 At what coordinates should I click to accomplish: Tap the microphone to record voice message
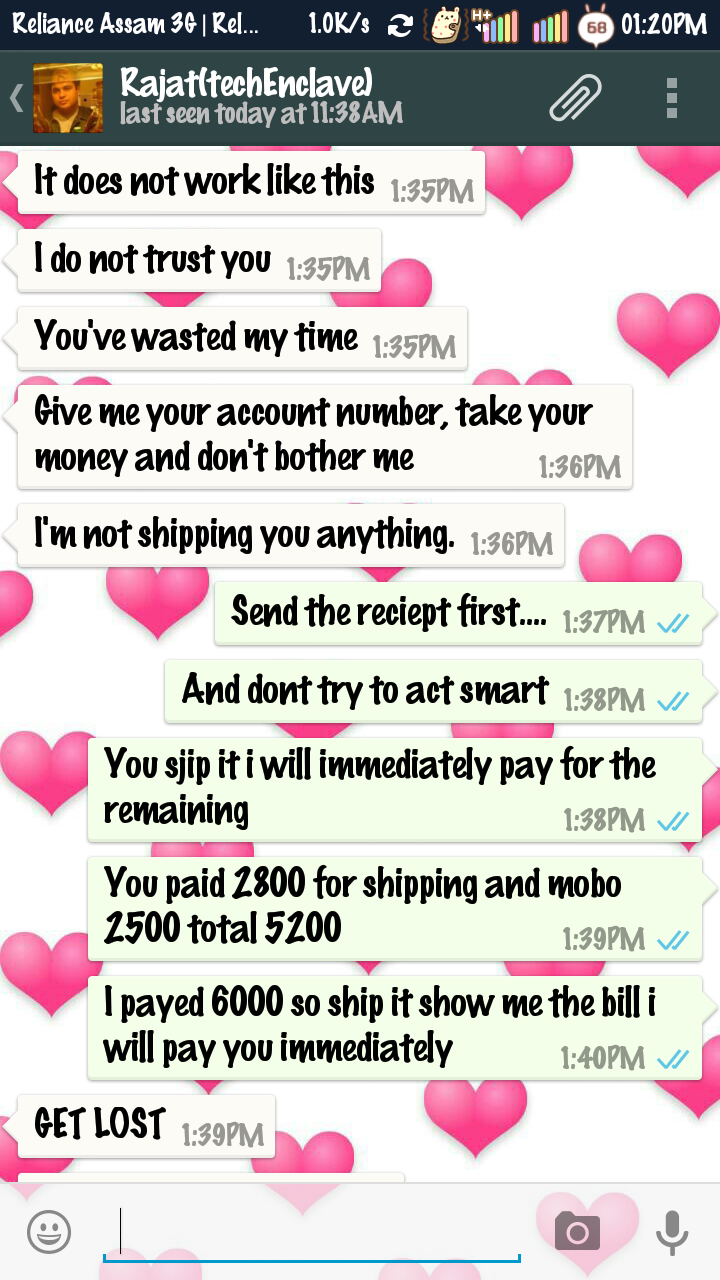tap(672, 1231)
